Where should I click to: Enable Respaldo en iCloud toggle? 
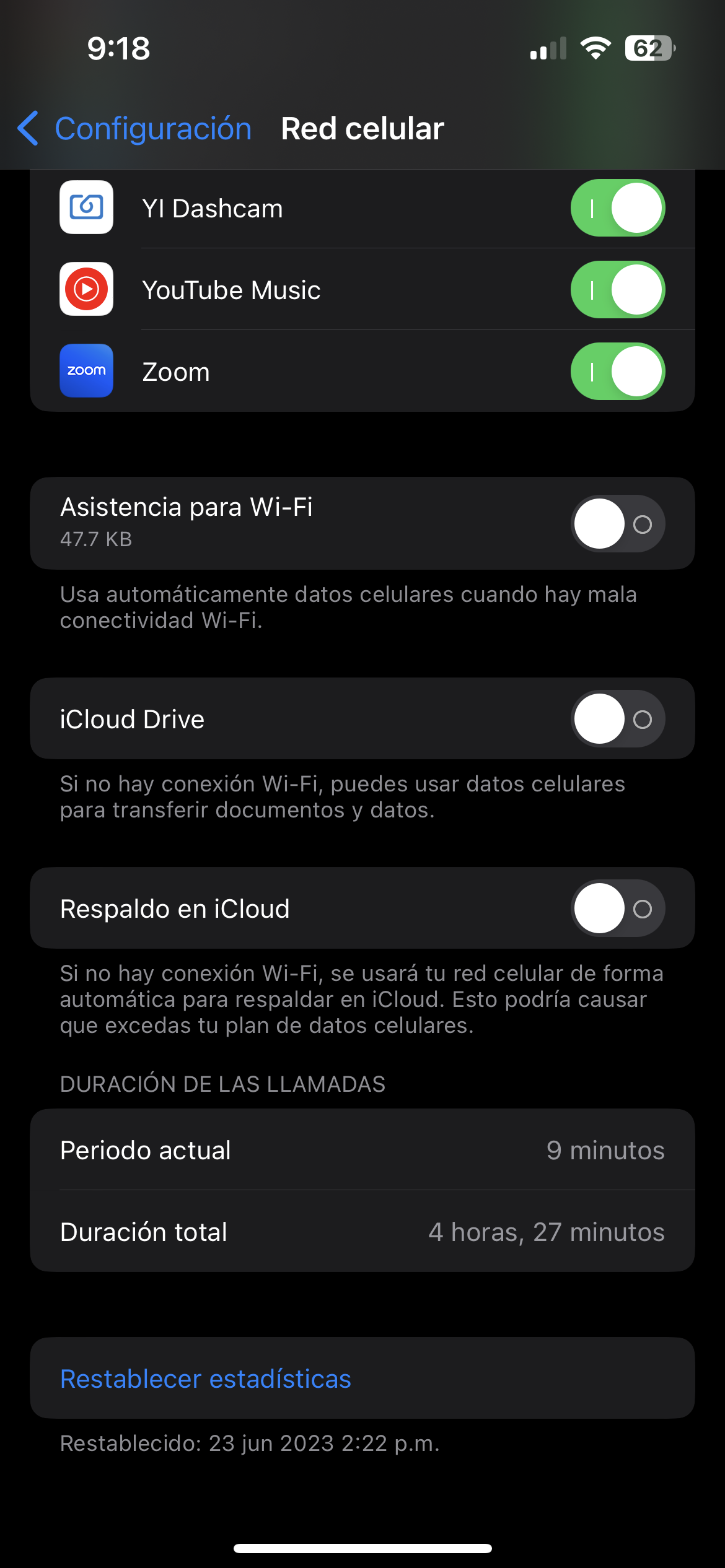tap(617, 908)
